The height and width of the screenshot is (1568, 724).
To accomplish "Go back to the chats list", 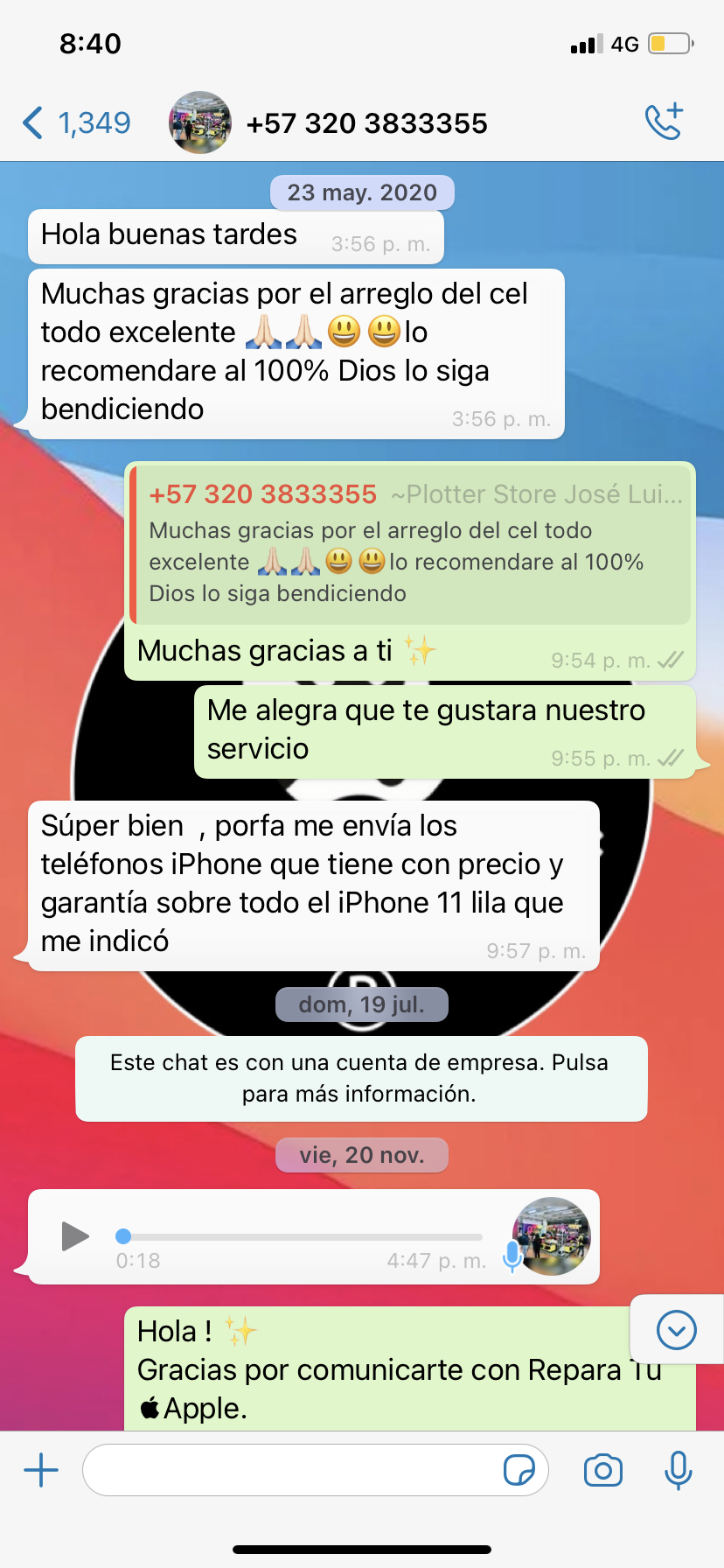I will tap(74, 123).
